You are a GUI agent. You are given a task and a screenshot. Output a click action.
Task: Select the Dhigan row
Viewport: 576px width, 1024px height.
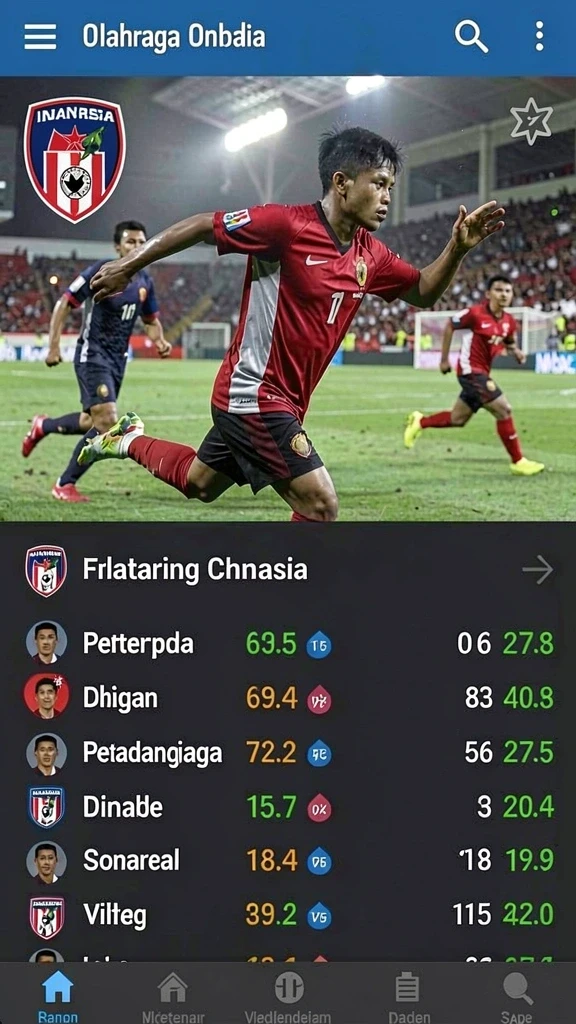click(x=288, y=698)
